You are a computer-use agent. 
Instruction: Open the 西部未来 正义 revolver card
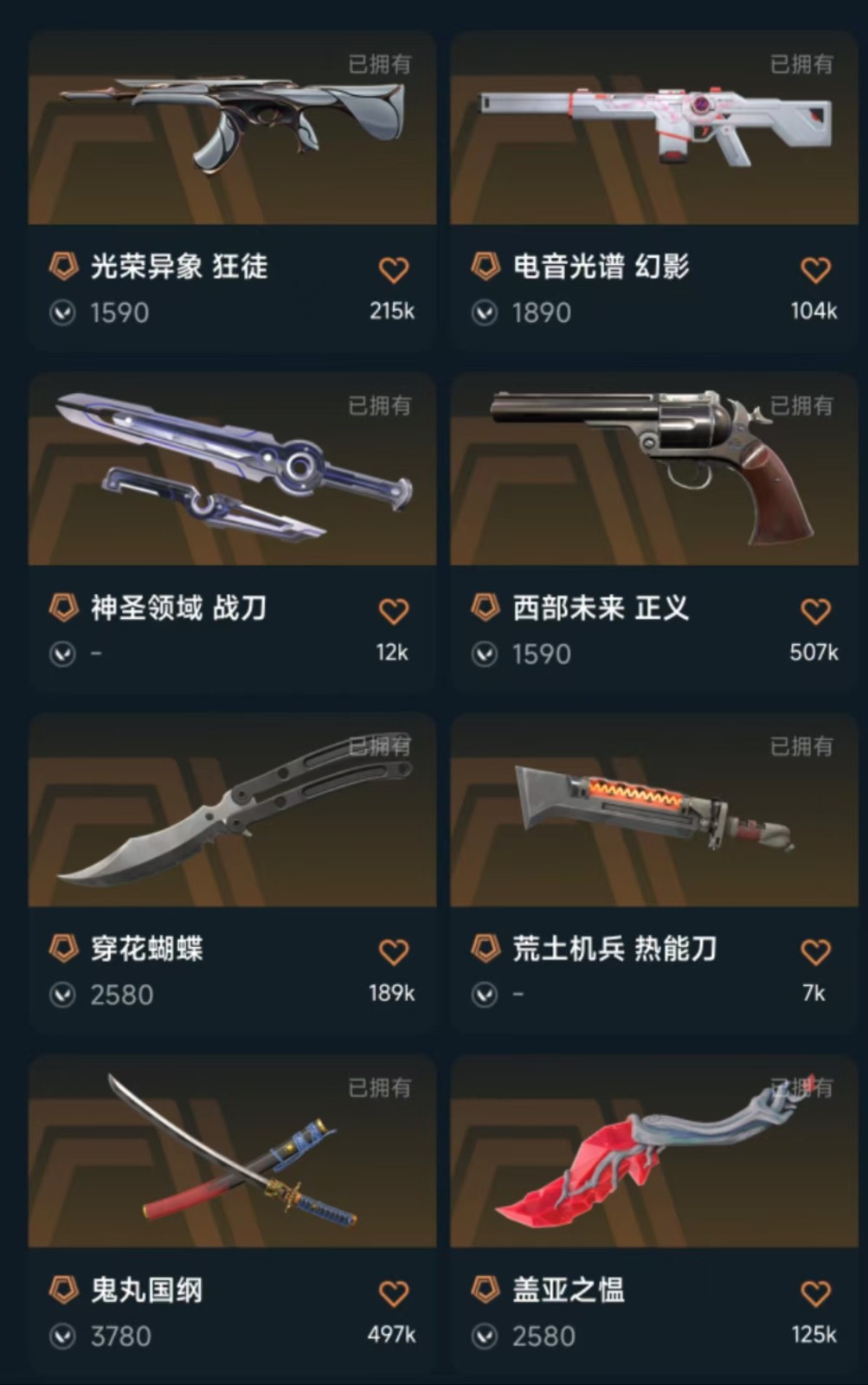[653, 472]
